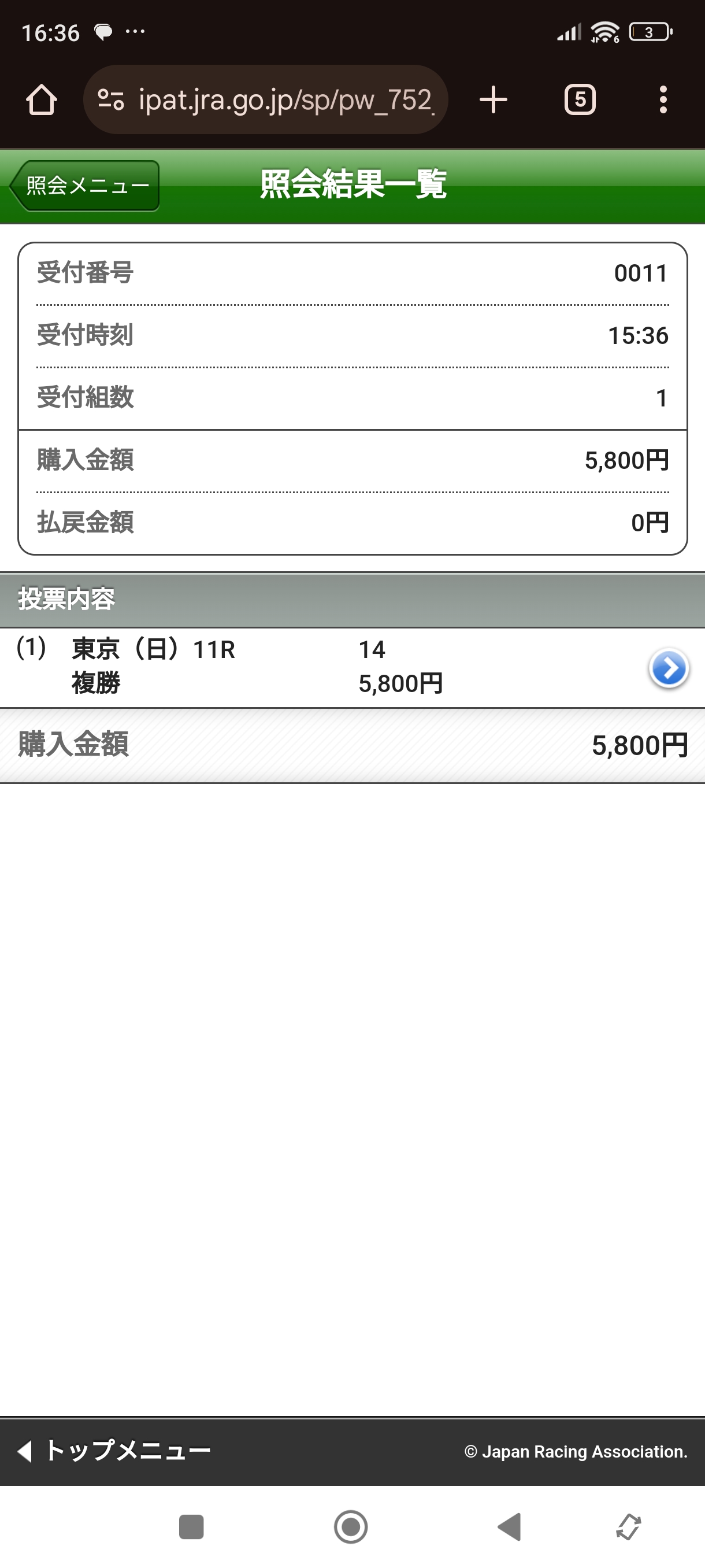The width and height of the screenshot is (705, 1568).
Task: Open recent apps from navigation bar
Action: coord(192,1526)
